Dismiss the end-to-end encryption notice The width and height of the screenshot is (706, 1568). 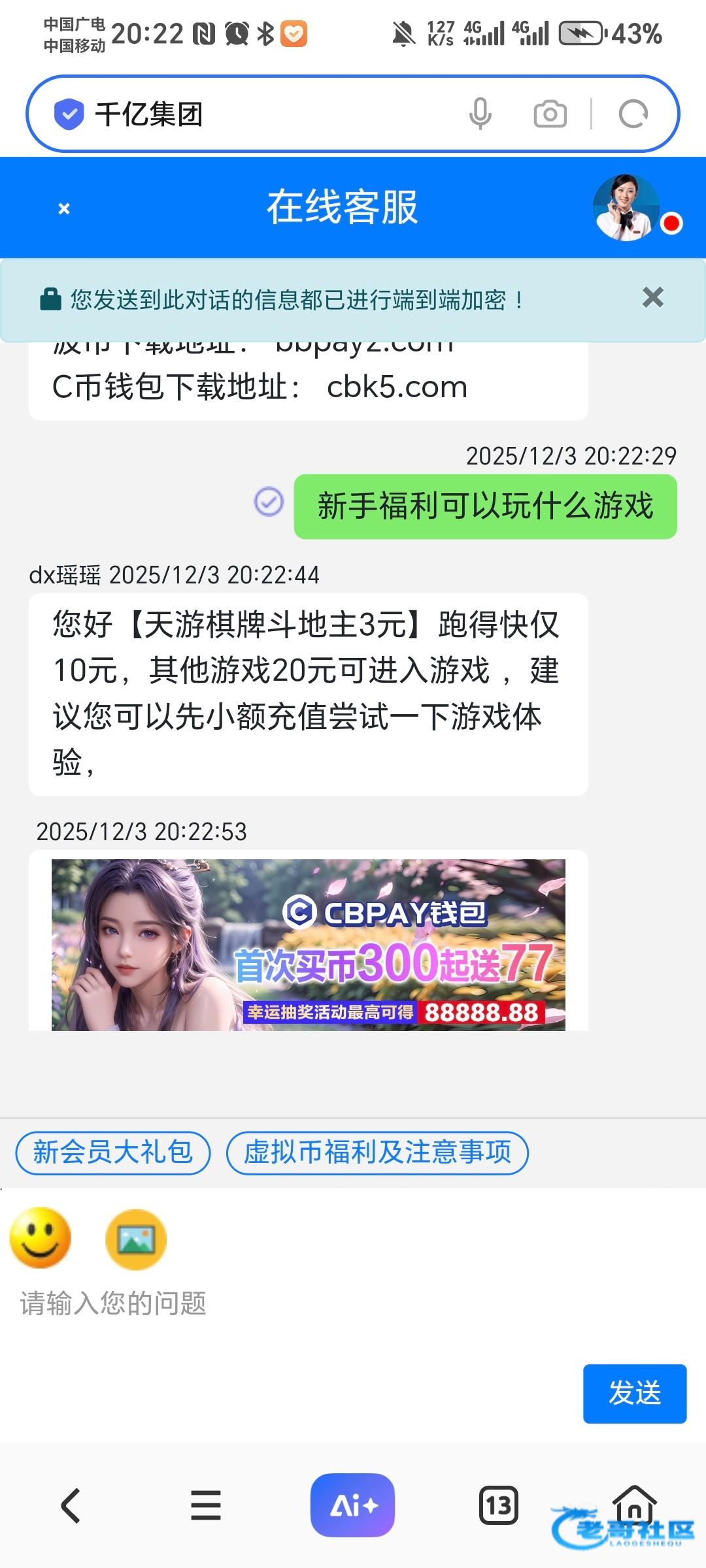(x=652, y=298)
